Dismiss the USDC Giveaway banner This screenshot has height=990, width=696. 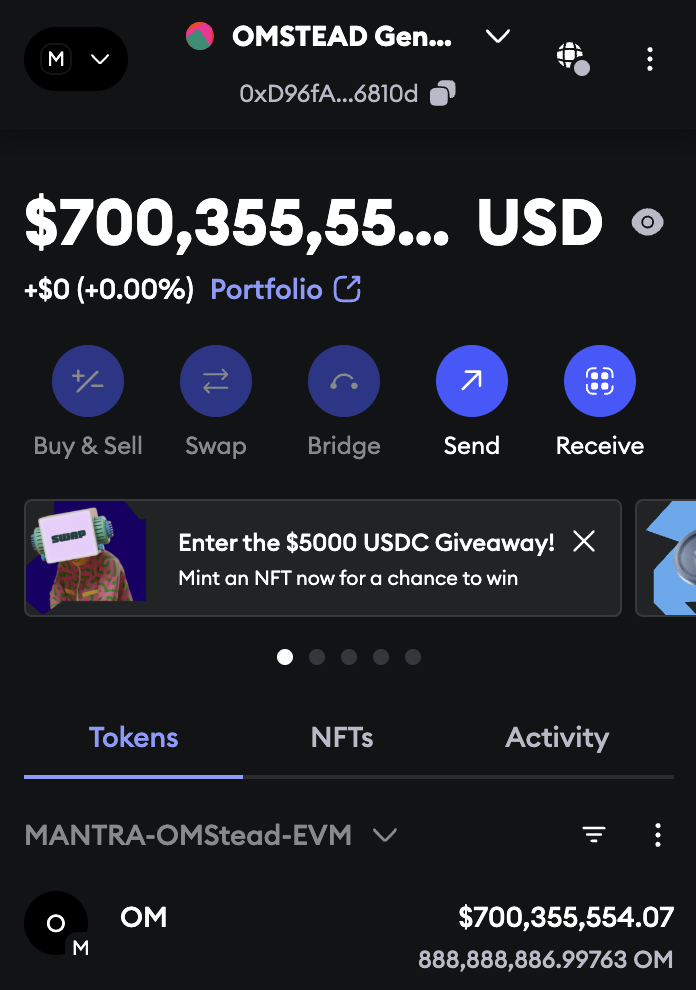(x=584, y=542)
